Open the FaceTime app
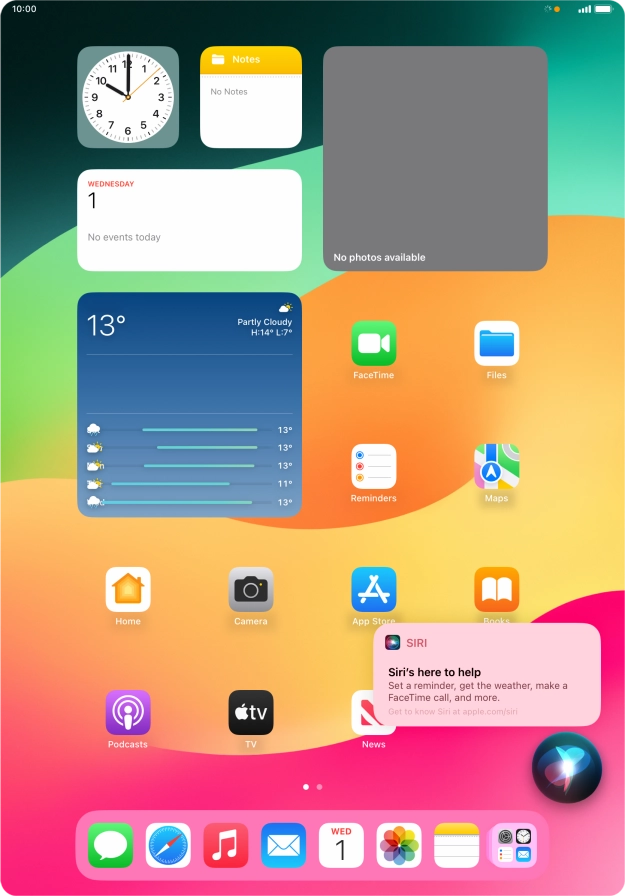Screen dimensions: 625x896 tap(373, 344)
